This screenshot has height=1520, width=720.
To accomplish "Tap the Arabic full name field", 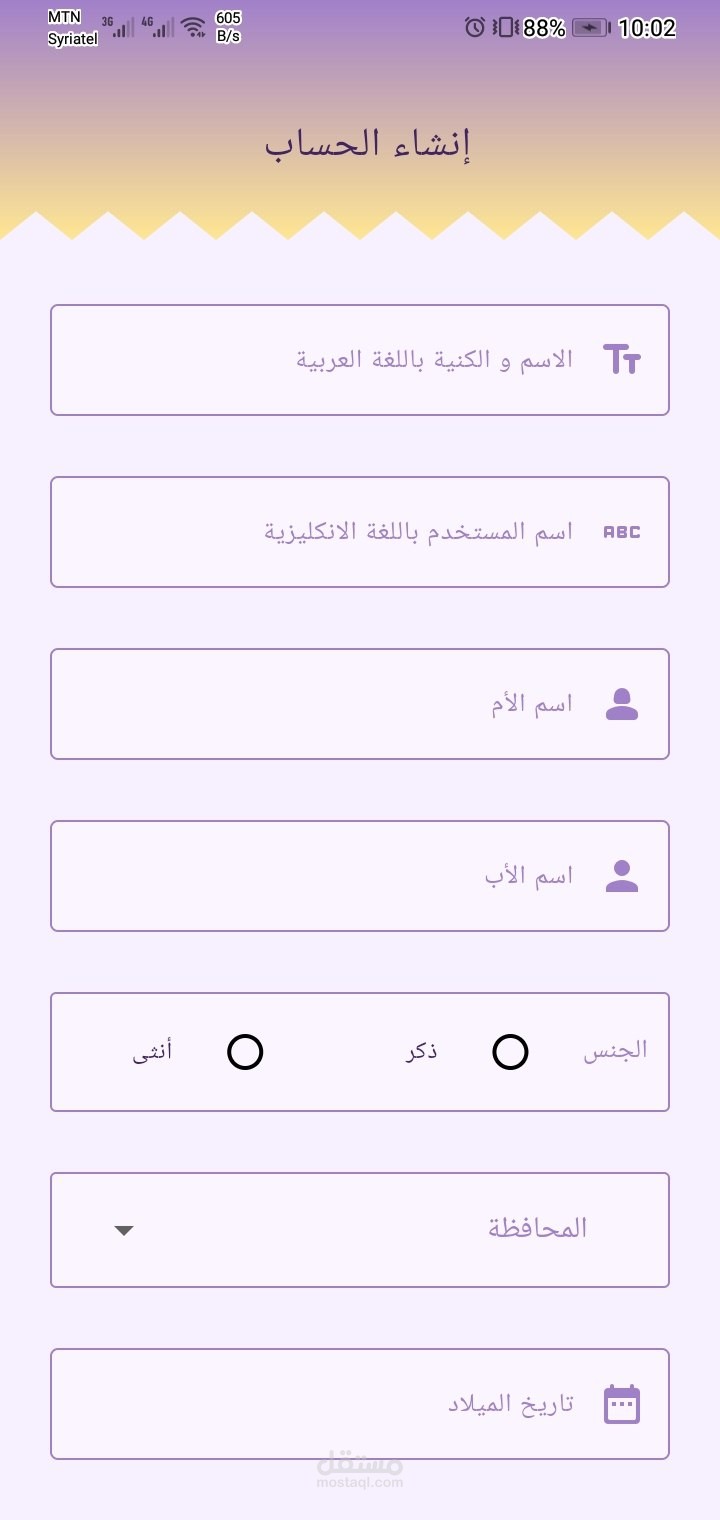I will click(x=360, y=360).
